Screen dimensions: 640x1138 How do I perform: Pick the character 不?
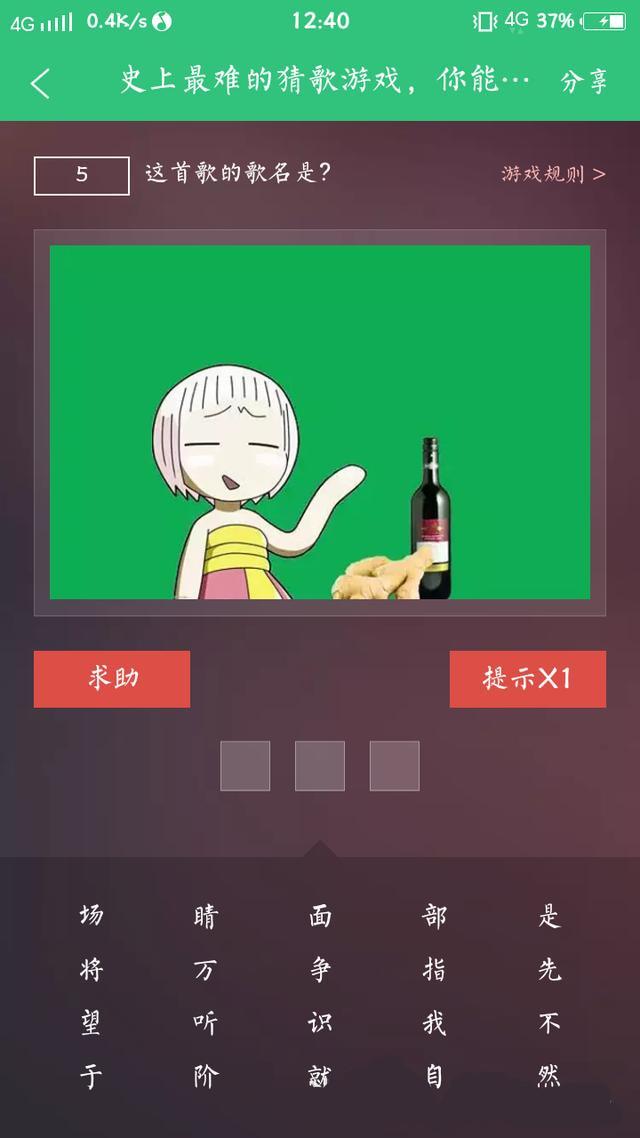point(549,1023)
